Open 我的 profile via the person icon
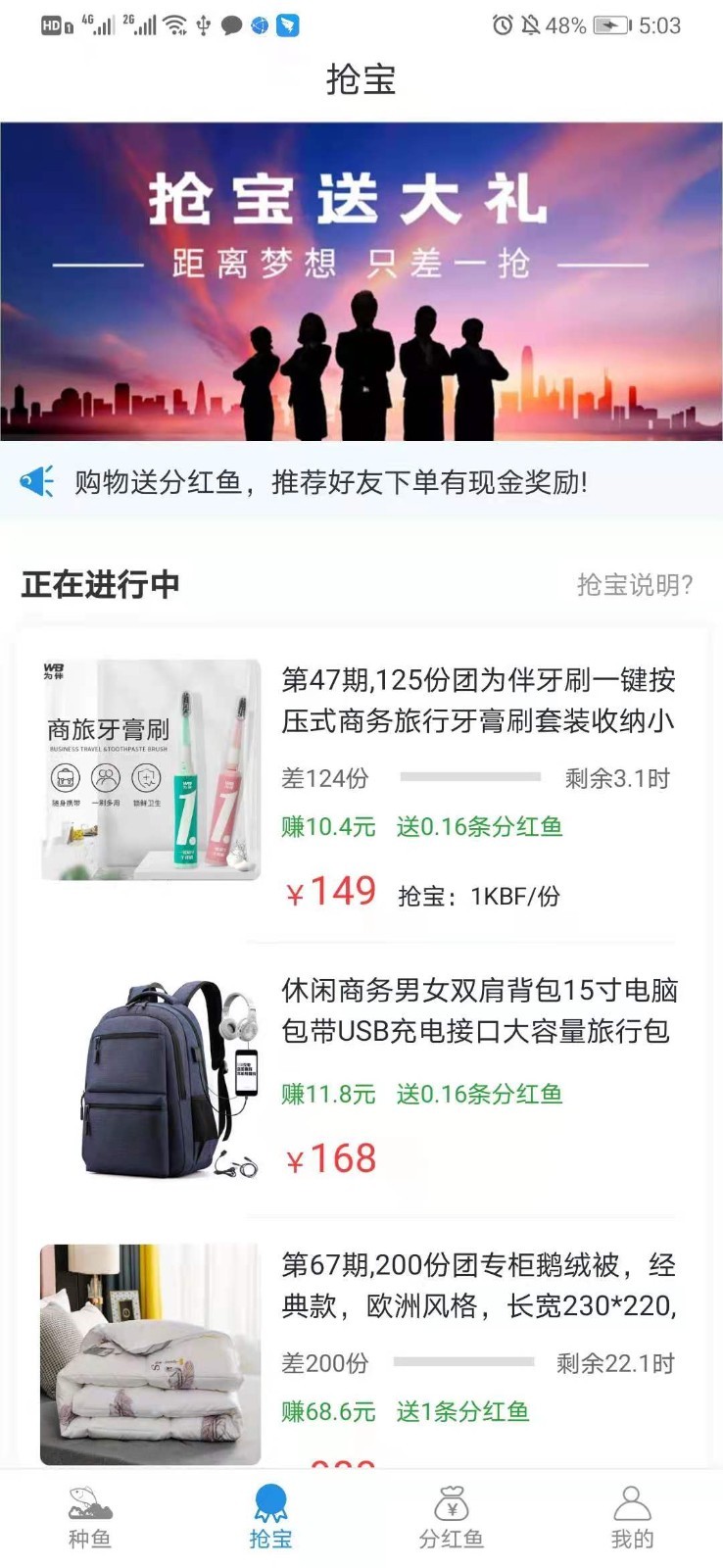The image size is (723, 1568). coord(633,1501)
